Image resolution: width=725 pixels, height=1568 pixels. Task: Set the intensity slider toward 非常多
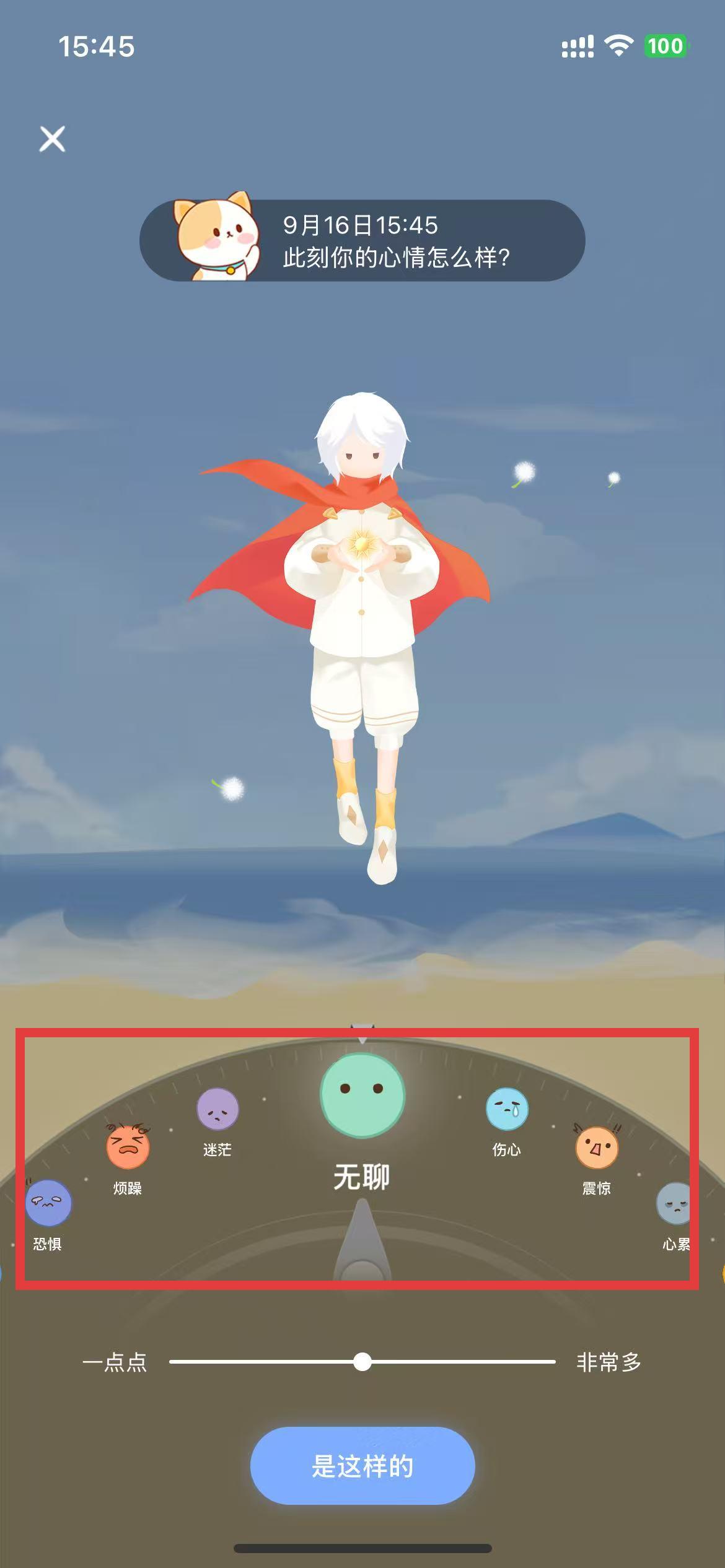click(527, 1362)
